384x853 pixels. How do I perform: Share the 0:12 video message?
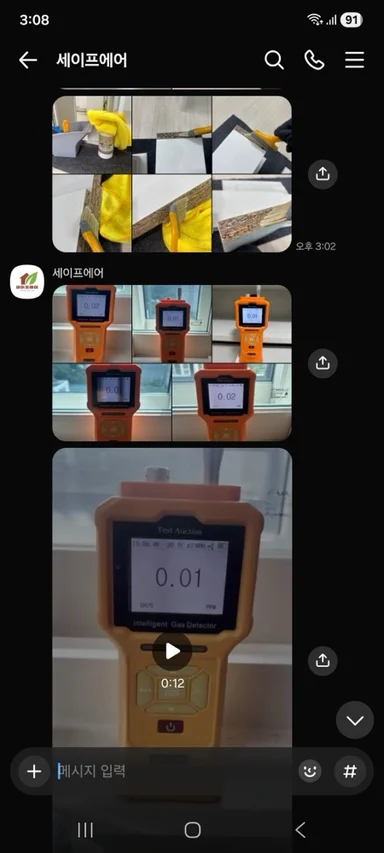tap(323, 661)
